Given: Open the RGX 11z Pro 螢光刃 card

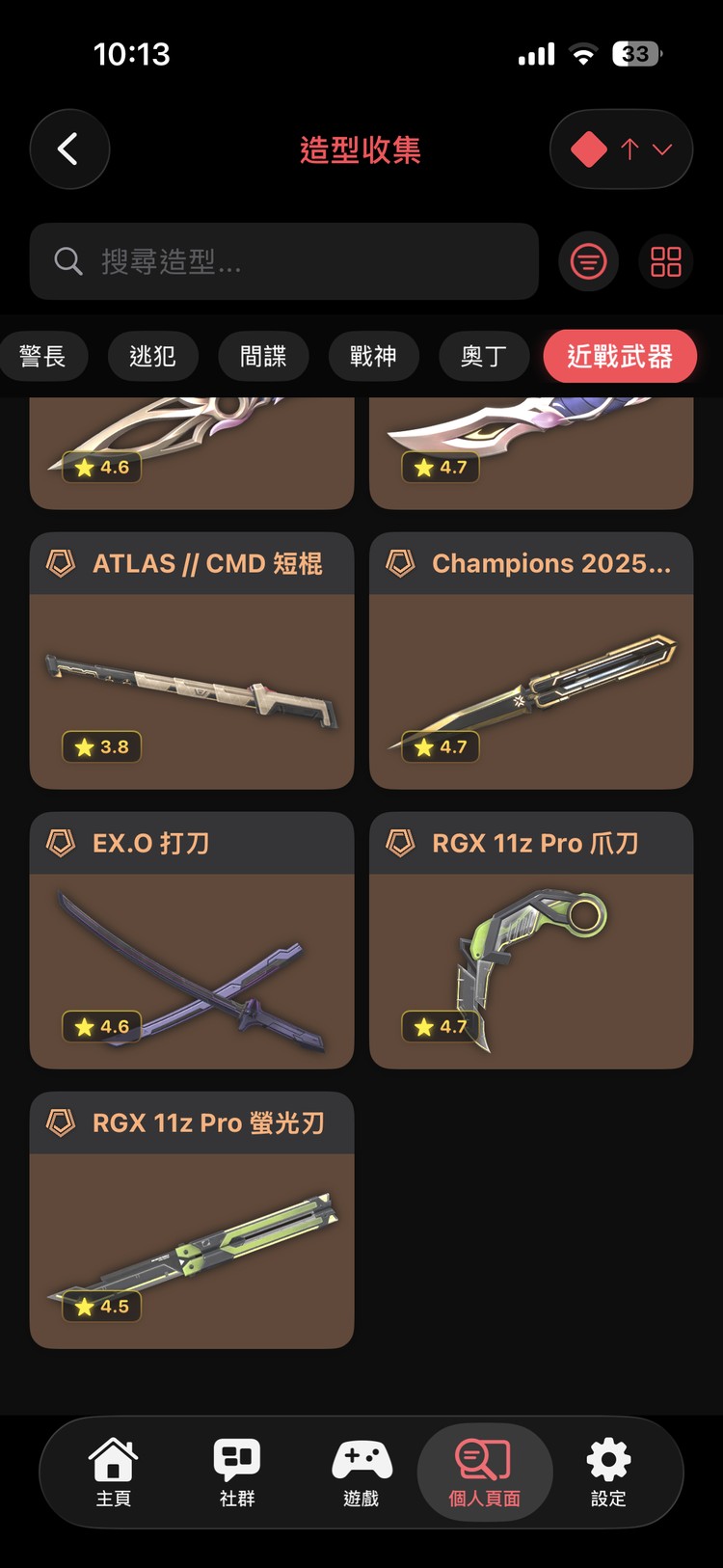Looking at the screenshot, I should (x=192, y=1220).
